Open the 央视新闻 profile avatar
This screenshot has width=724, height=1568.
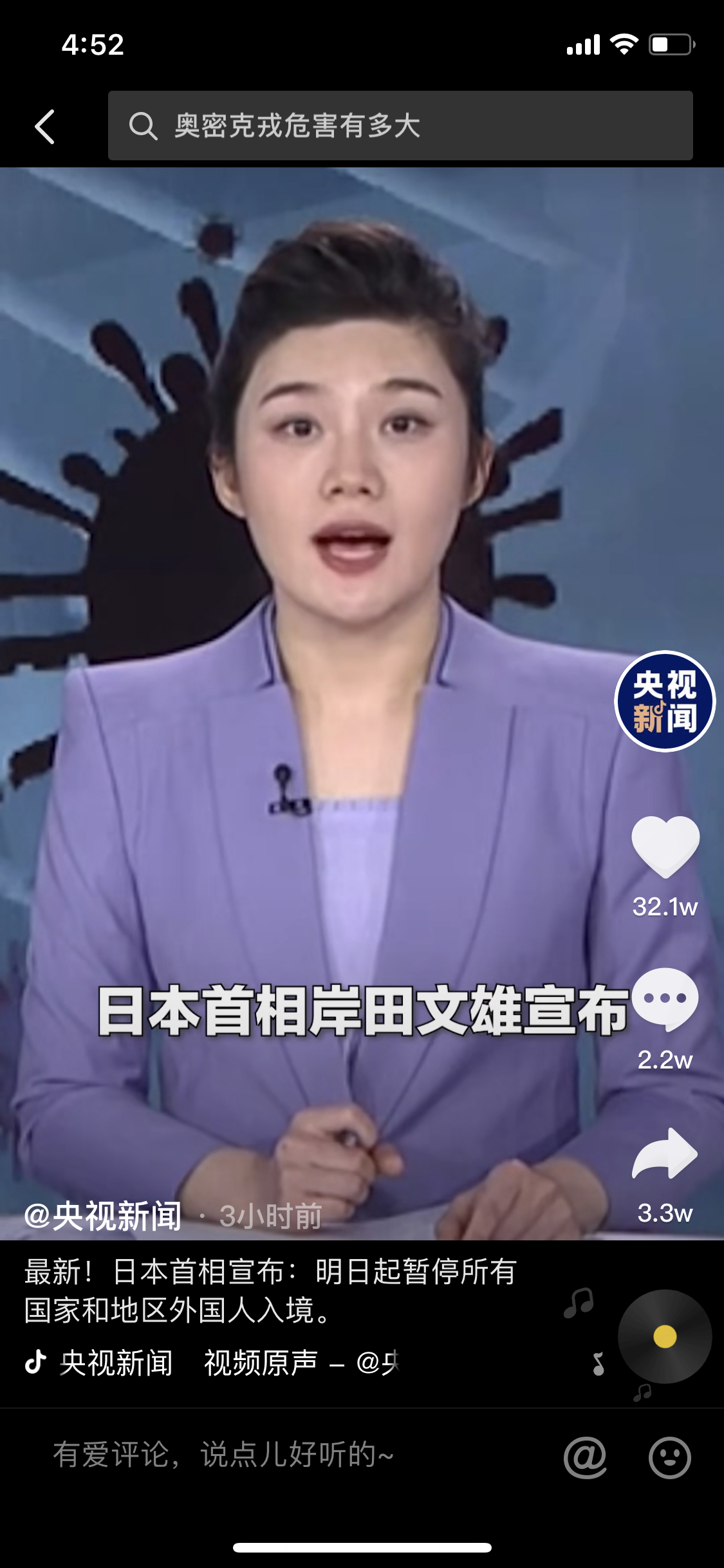tap(665, 701)
